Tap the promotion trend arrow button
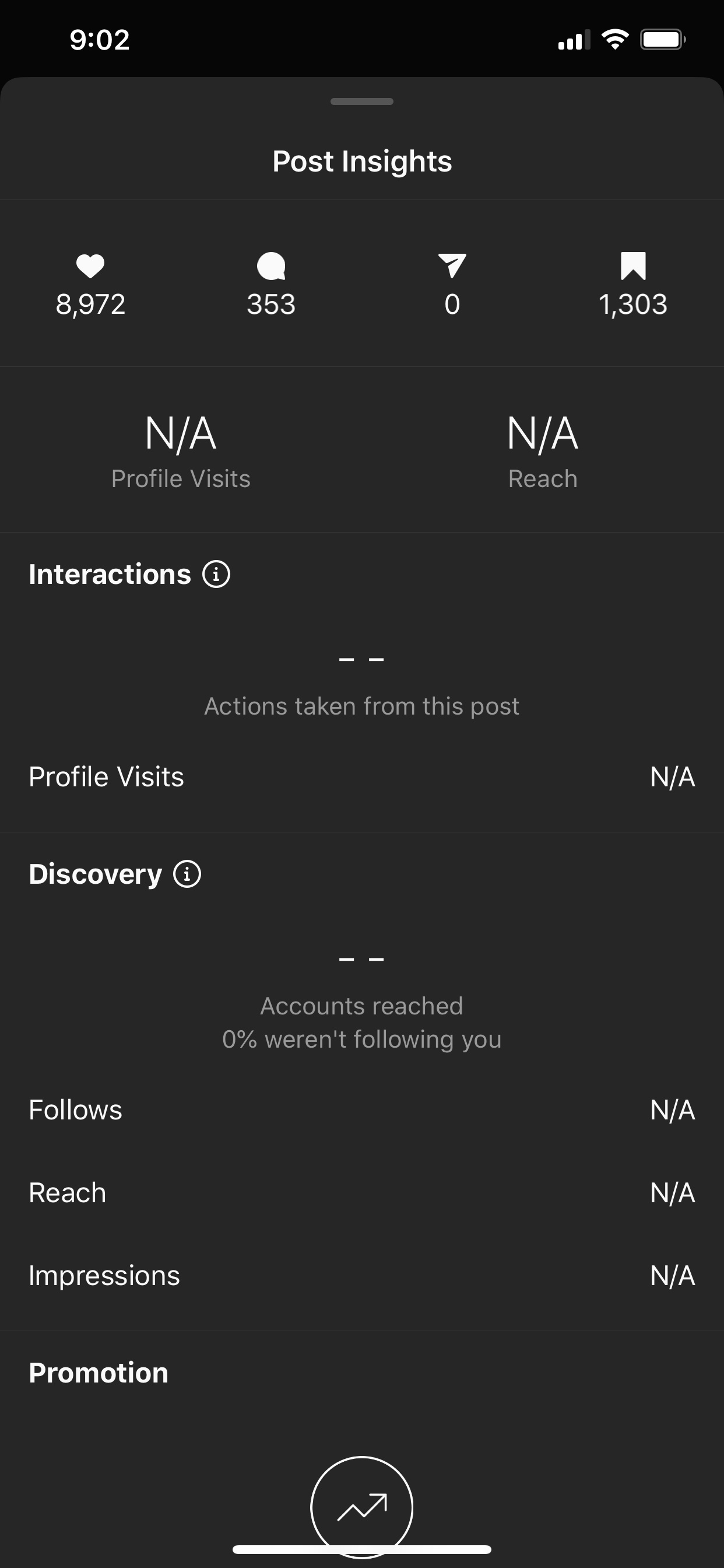724x1568 pixels. (362, 1507)
